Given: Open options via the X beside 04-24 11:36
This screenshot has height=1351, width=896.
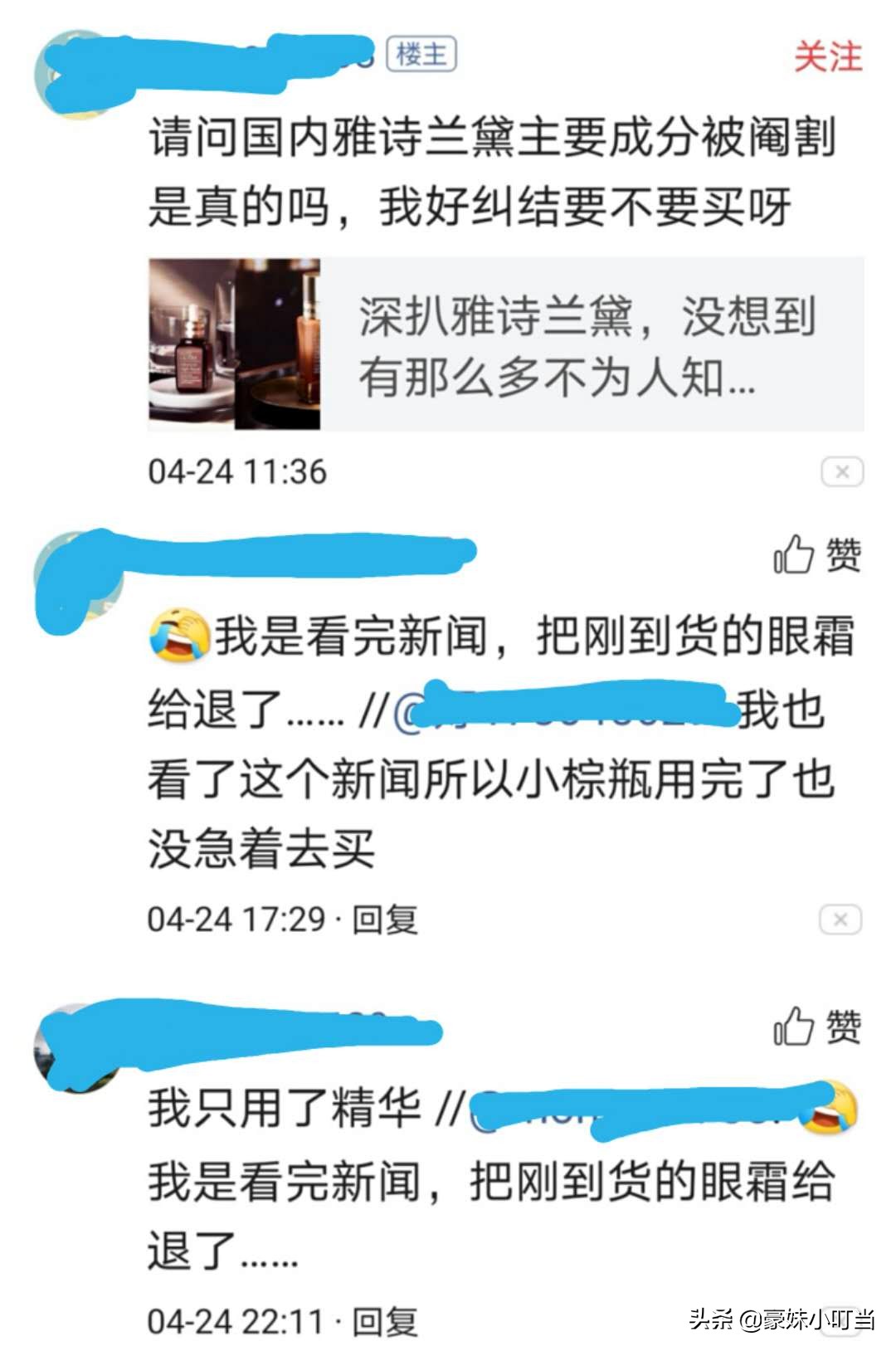Looking at the screenshot, I should pos(843,470).
